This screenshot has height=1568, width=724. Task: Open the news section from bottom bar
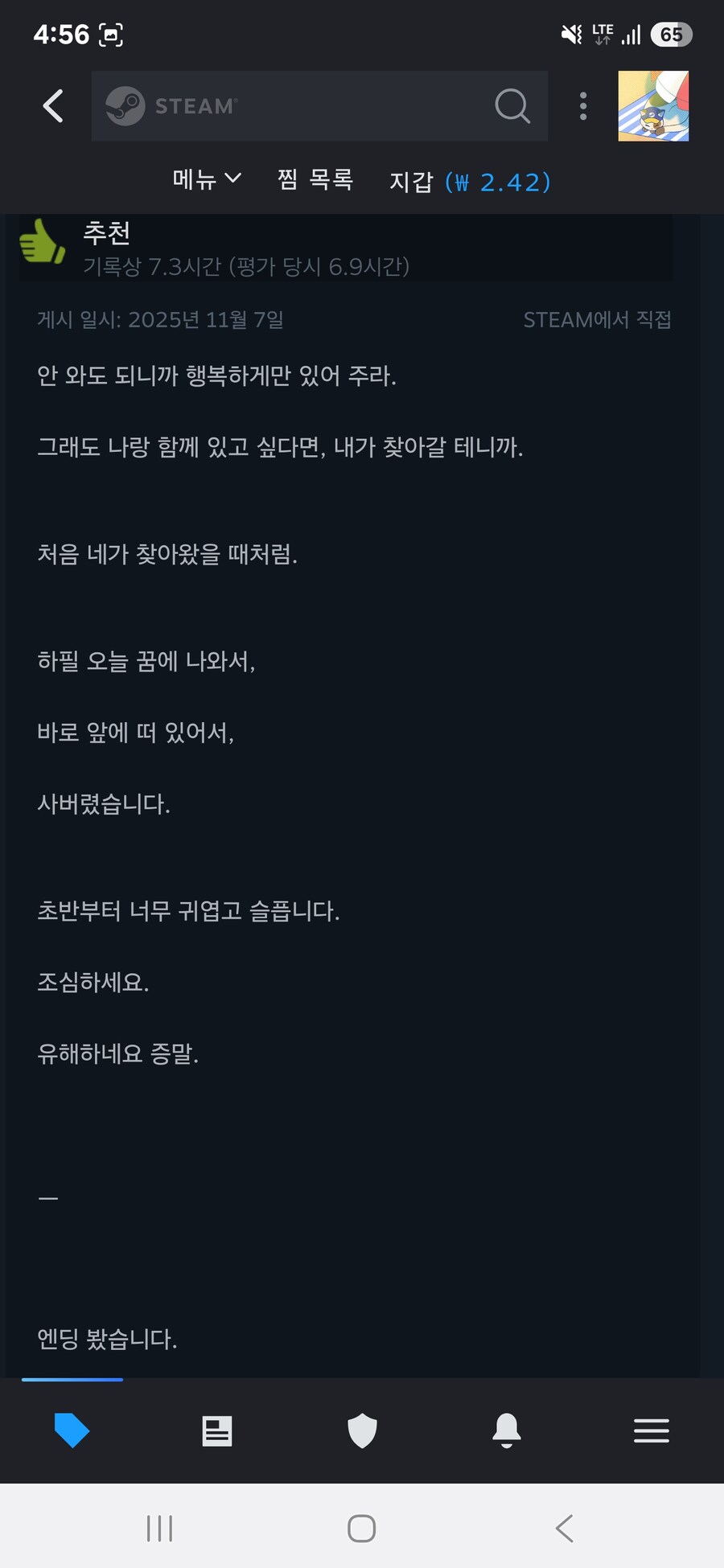(x=217, y=1431)
